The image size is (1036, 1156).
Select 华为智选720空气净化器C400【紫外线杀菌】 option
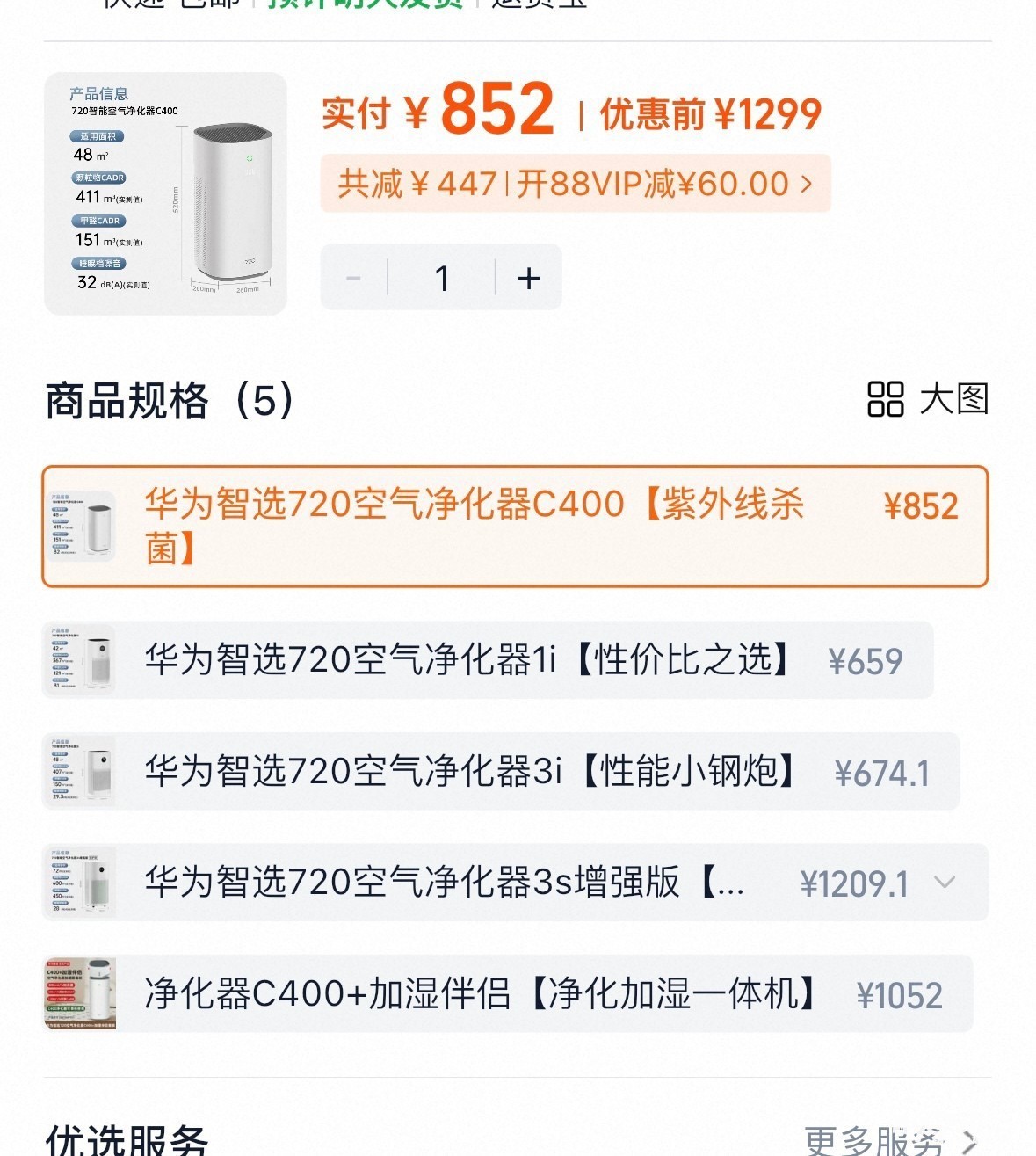[515, 527]
